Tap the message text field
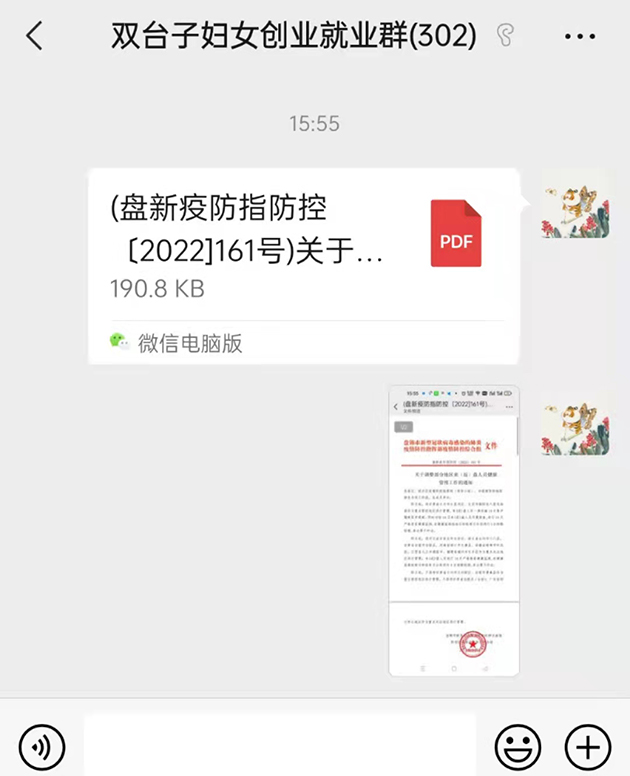The width and height of the screenshot is (630, 776). [280, 745]
